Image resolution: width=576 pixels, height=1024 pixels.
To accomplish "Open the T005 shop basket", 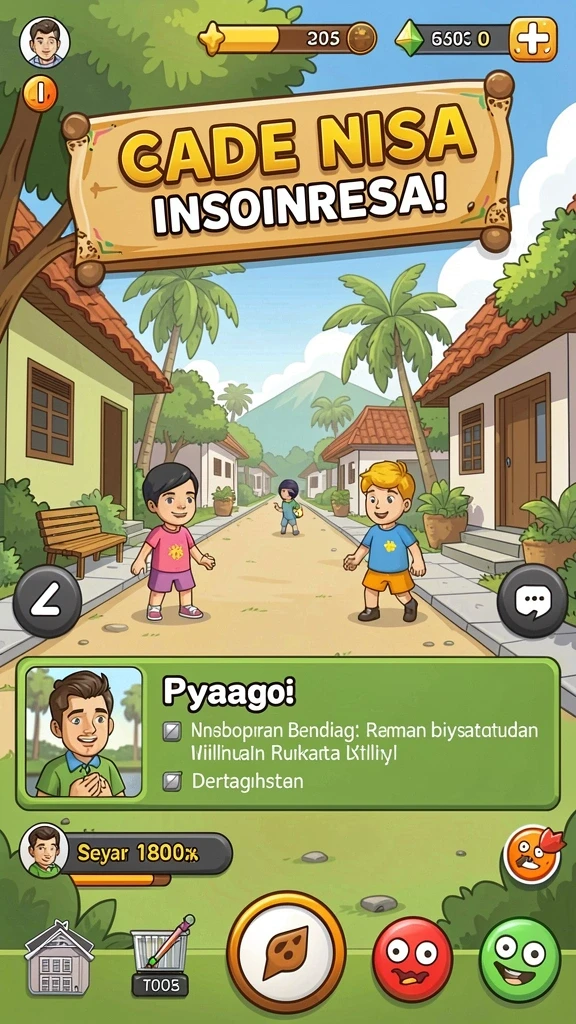I will [x=161, y=957].
